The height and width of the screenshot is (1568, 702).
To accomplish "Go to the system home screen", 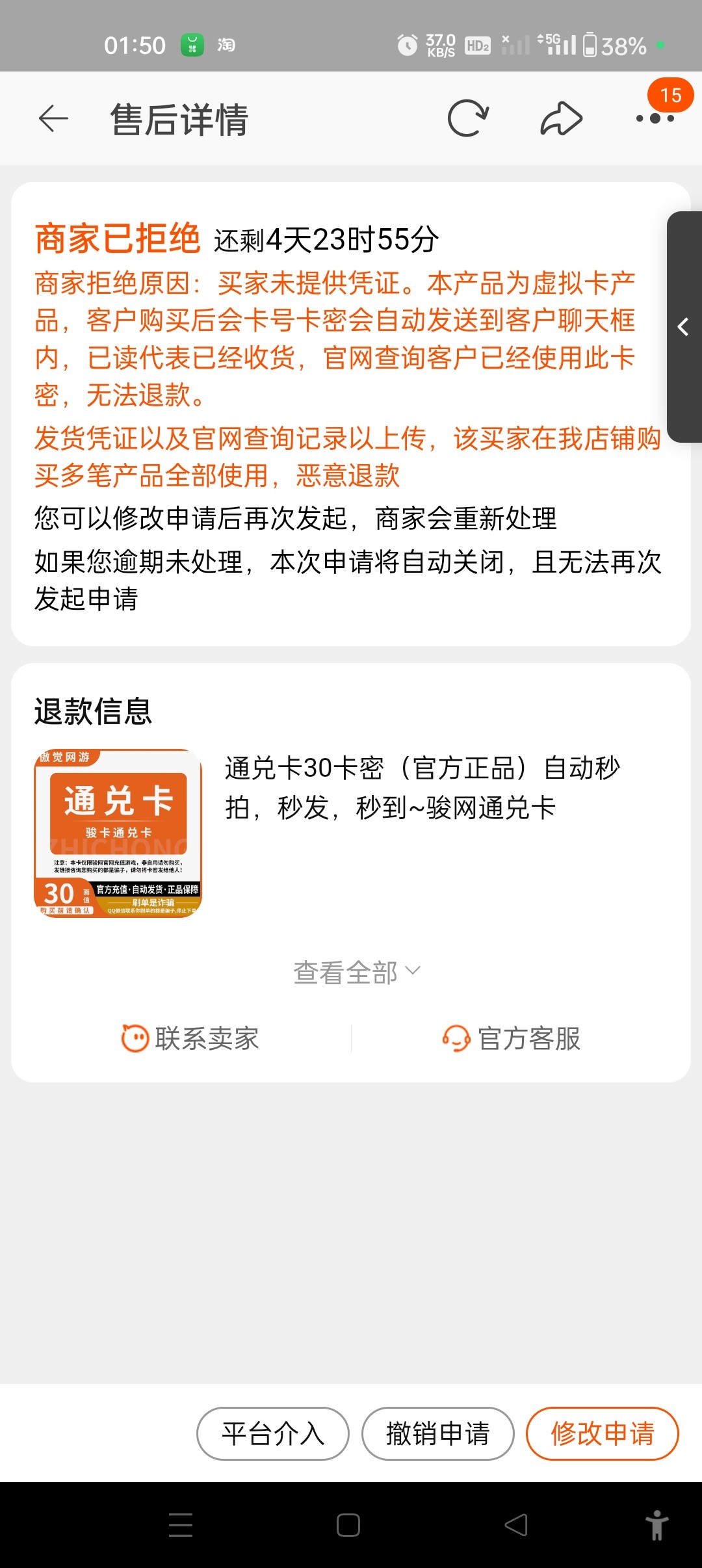I will coord(348,1525).
